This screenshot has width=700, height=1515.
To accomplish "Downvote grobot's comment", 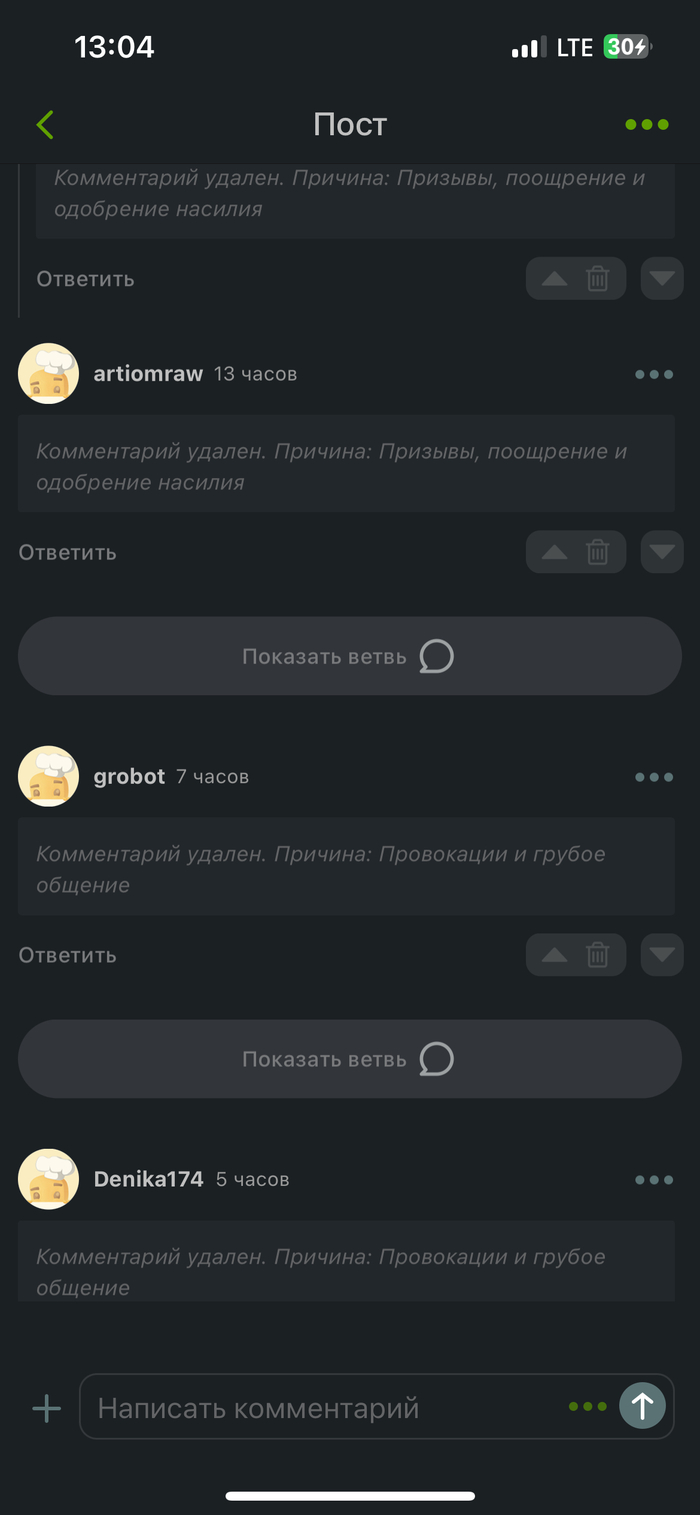I will (662, 955).
